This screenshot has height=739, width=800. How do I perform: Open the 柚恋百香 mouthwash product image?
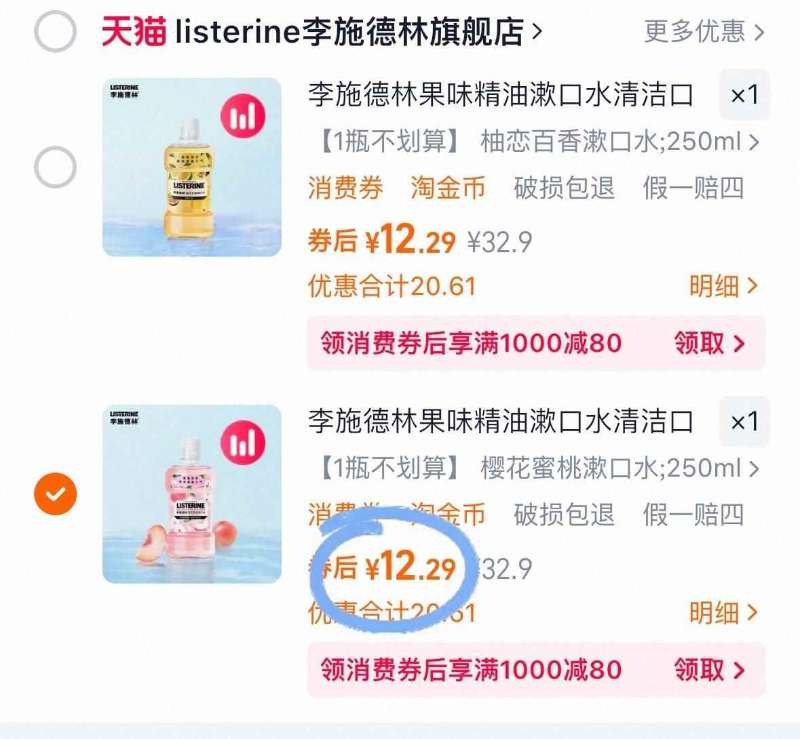click(192, 167)
